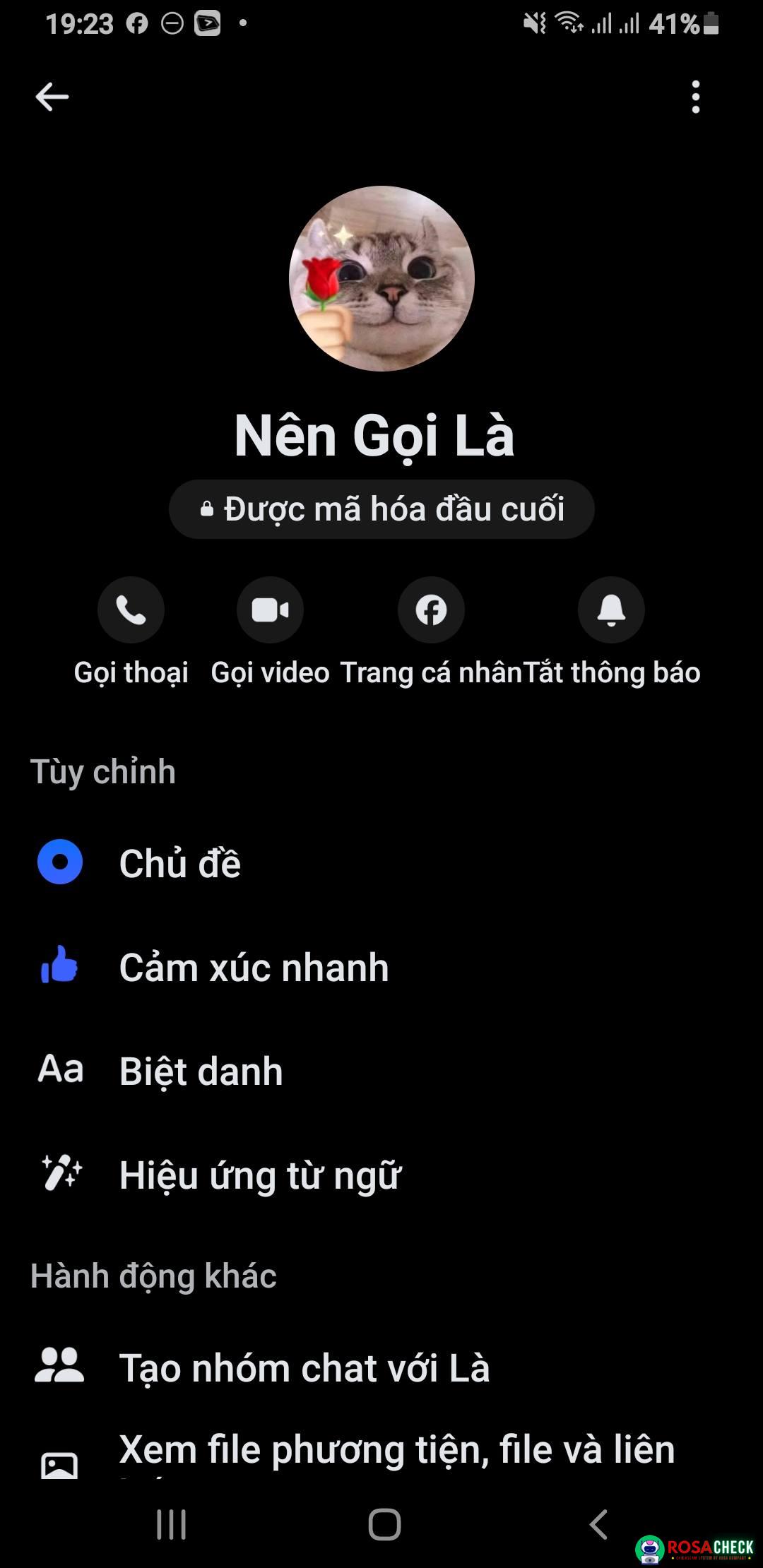
Task: Open Biệt danh nicknames
Action: tap(201, 1071)
